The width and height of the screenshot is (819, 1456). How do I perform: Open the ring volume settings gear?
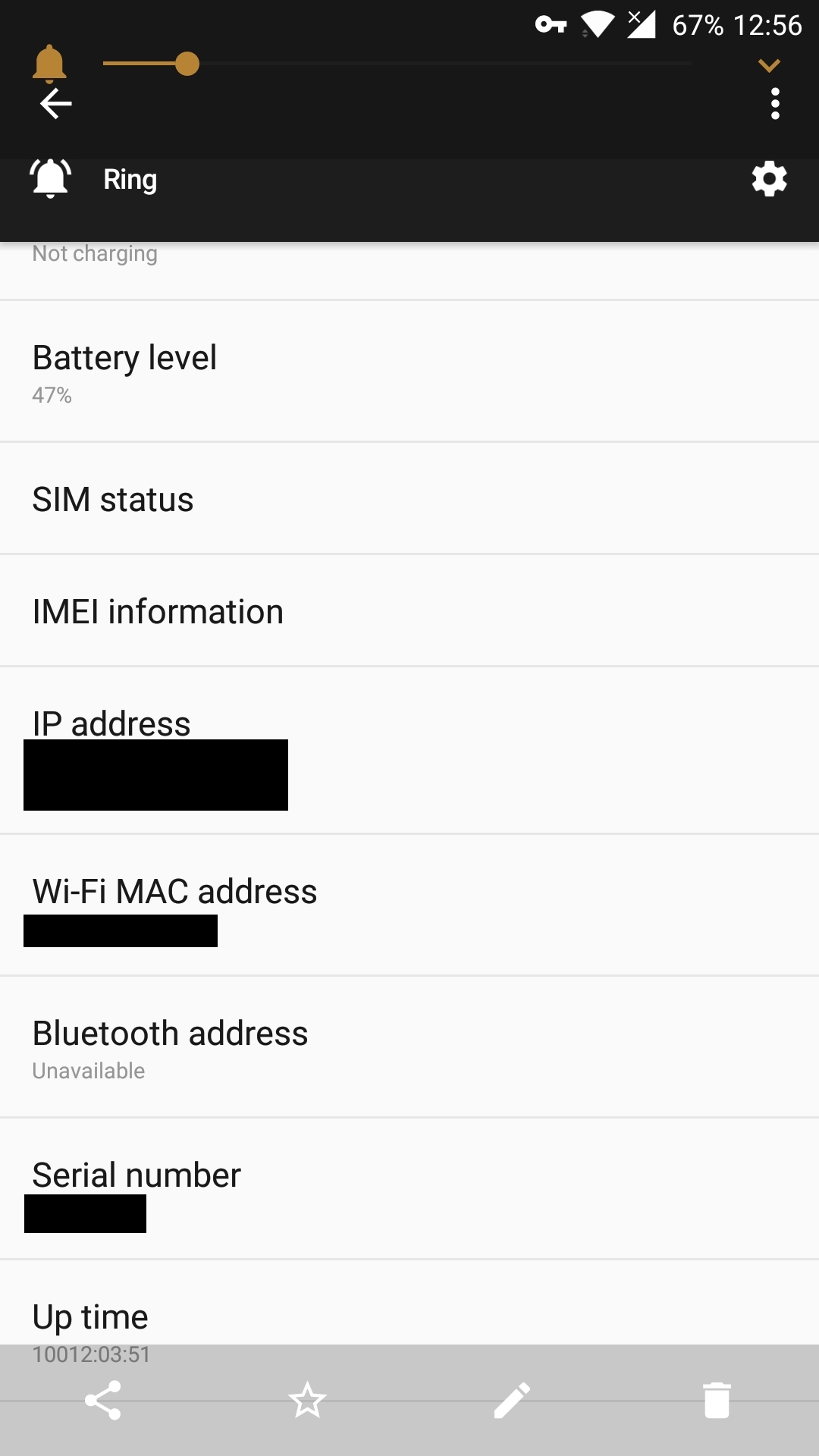point(769,179)
